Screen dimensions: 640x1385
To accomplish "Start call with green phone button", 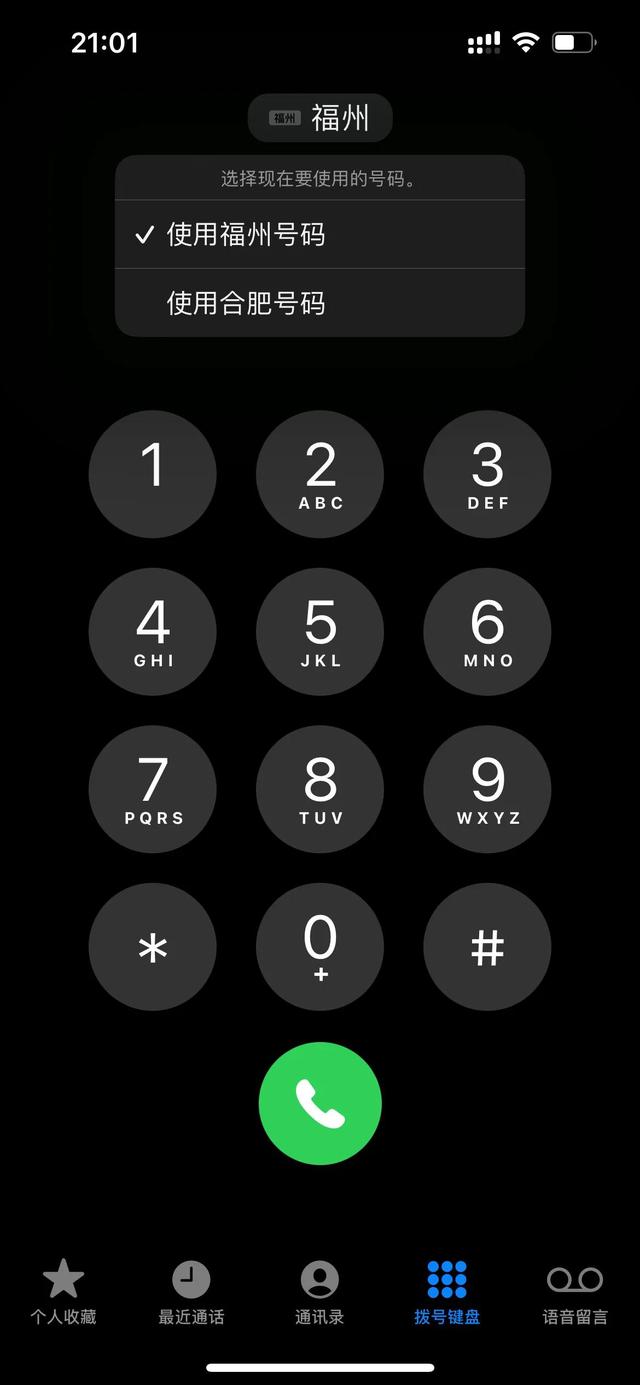I will 320,1103.
